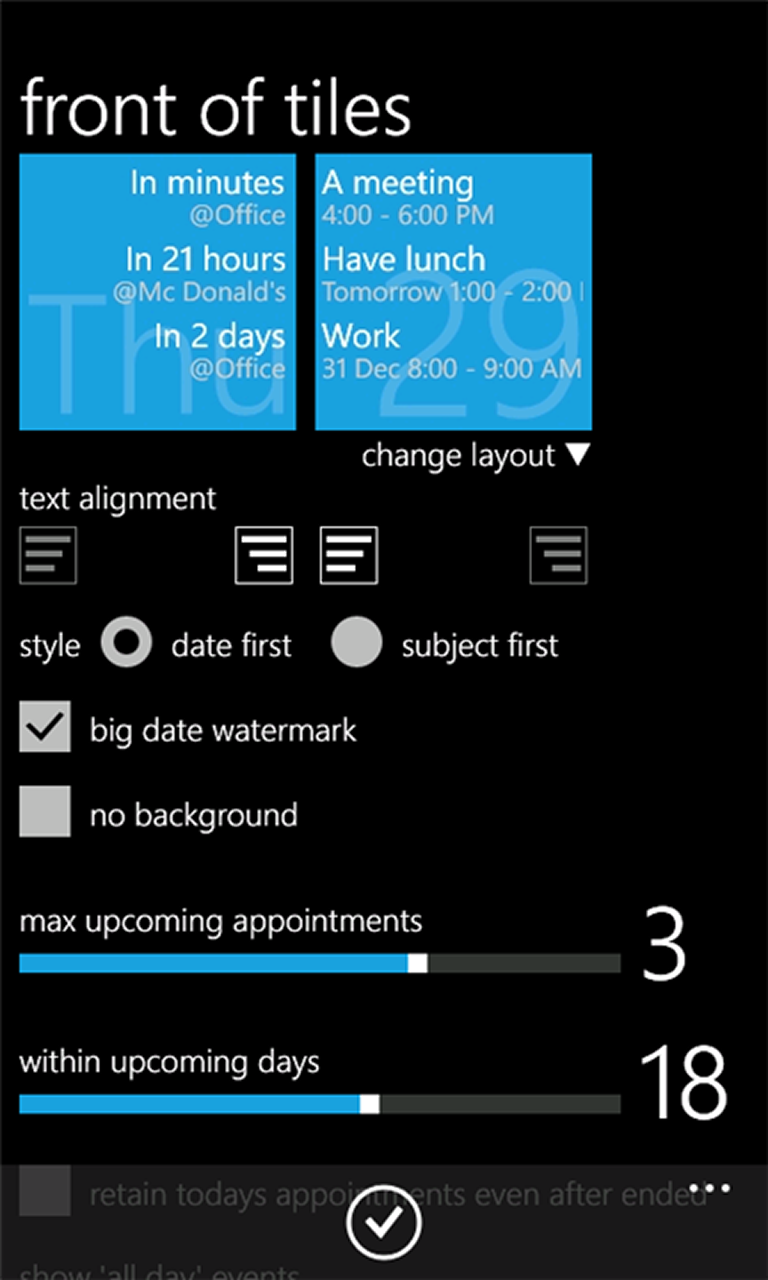Viewport: 768px width, 1280px height.
Task: Select right text alignment for the second tile
Action: pos(559,555)
